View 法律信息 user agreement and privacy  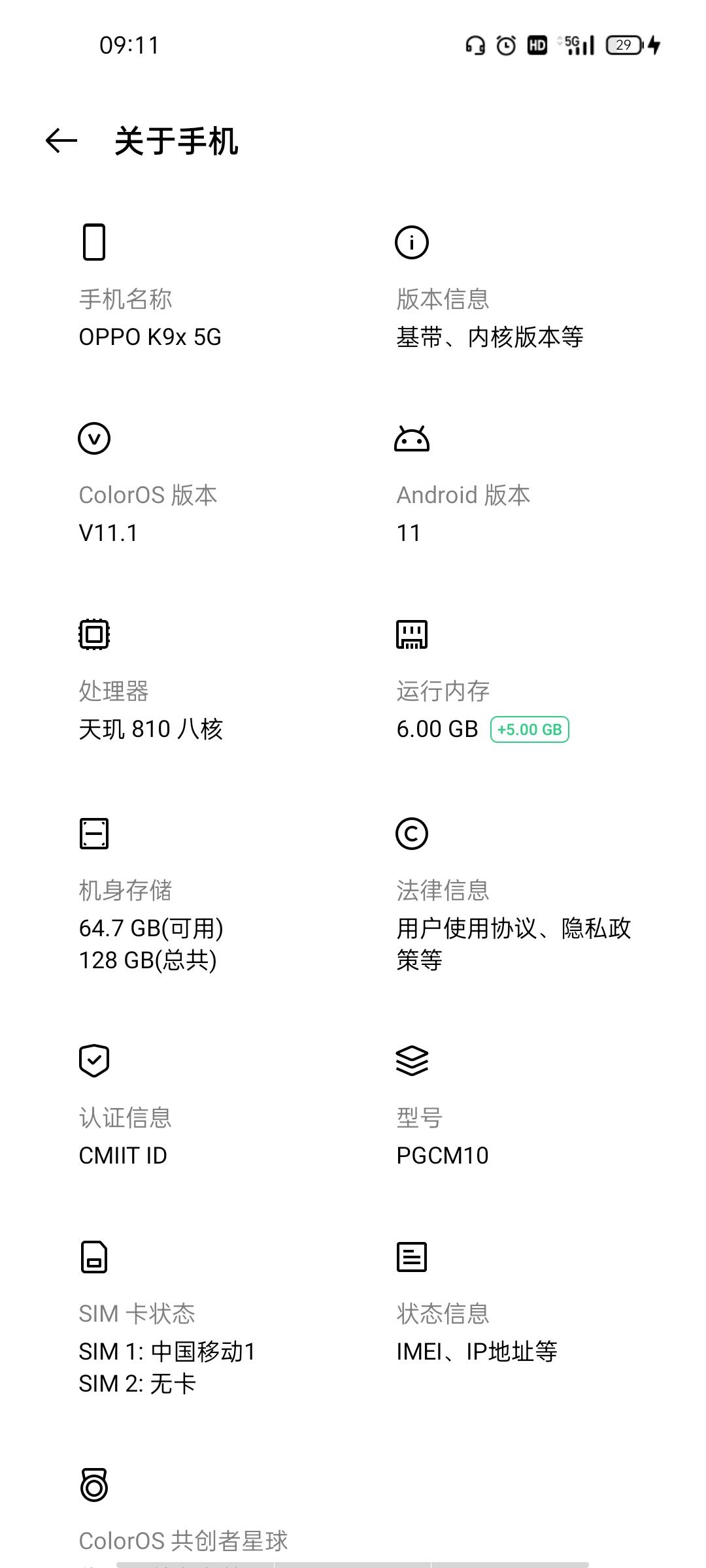coord(514,924)
